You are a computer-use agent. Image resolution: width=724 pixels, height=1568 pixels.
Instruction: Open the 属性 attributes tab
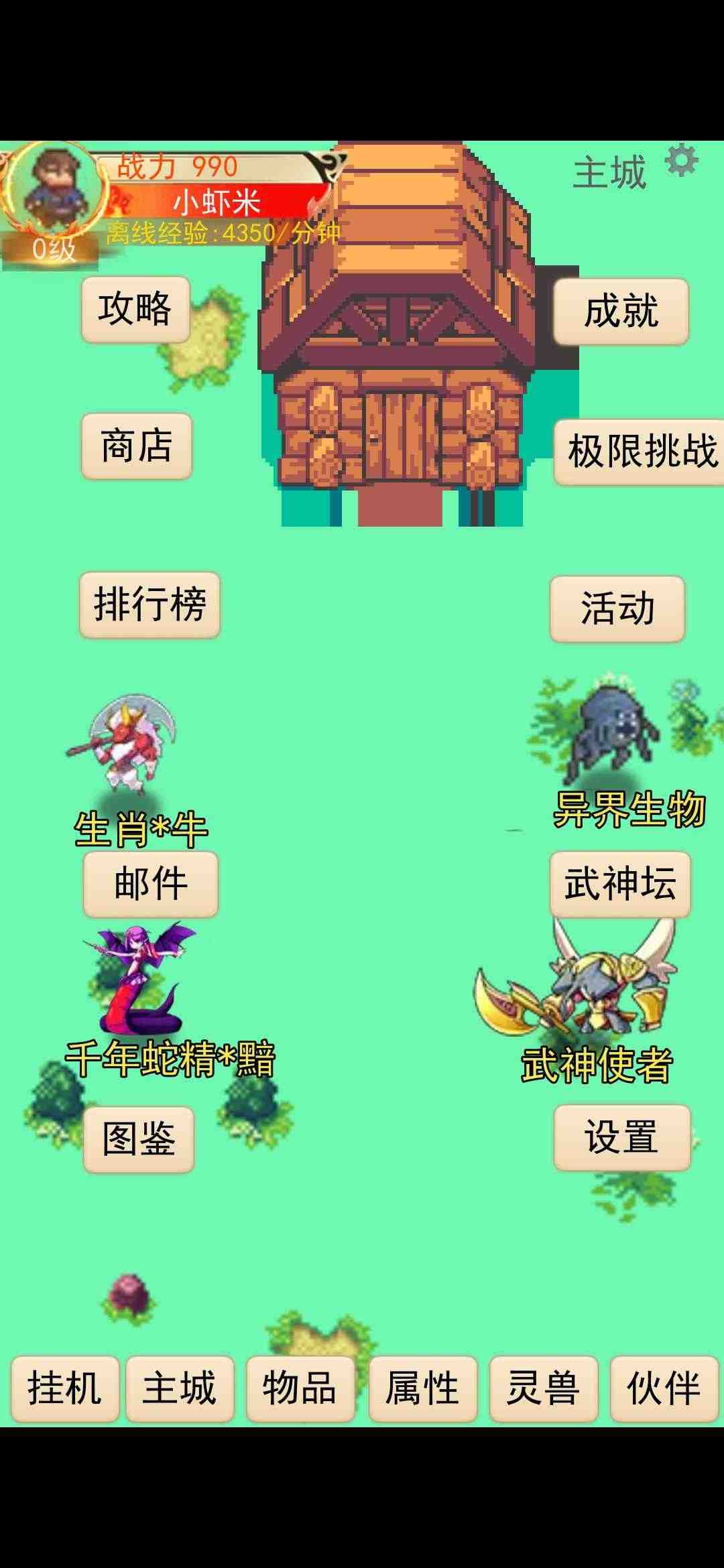click(x=423, y=1389)
